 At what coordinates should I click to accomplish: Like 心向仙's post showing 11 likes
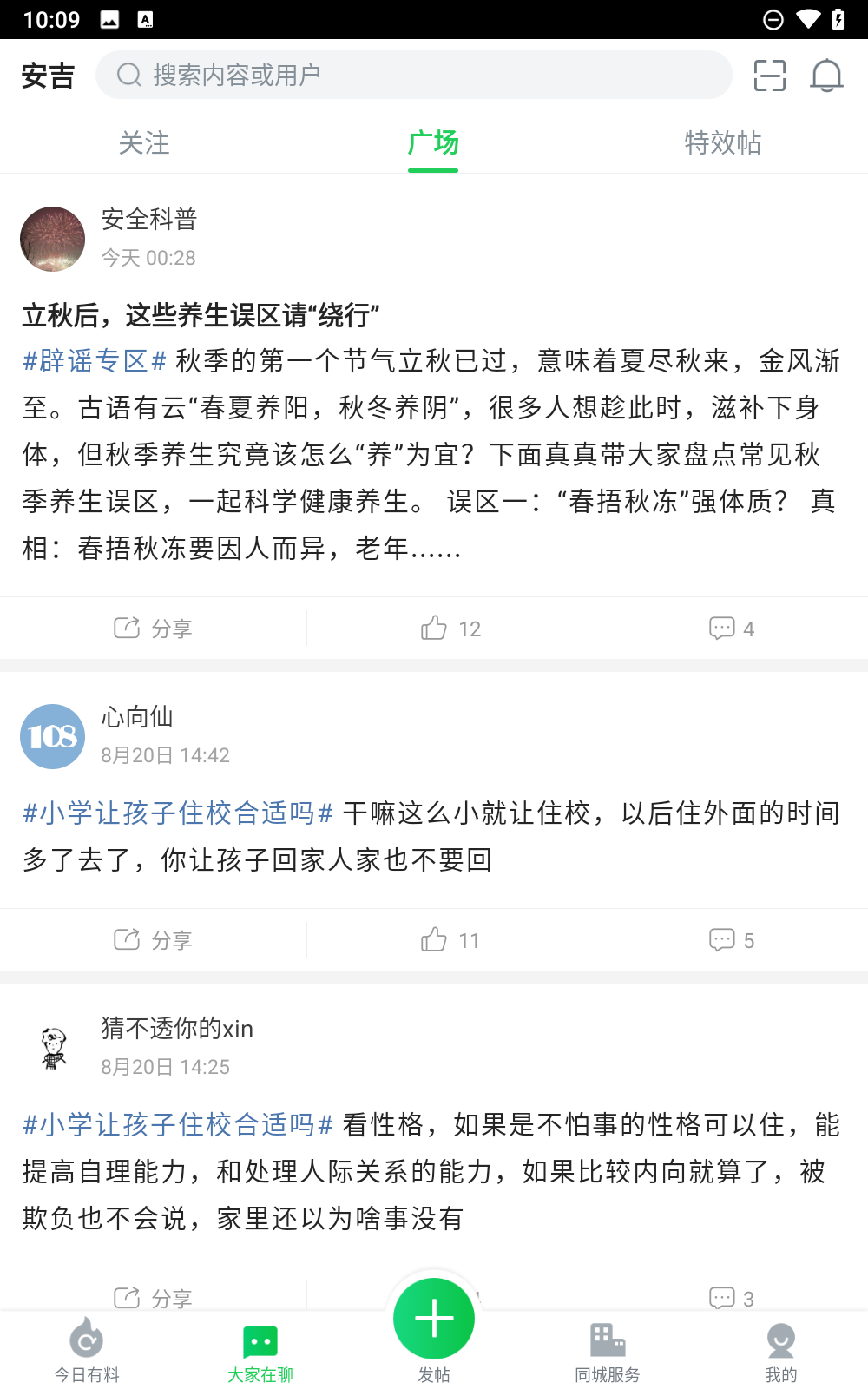tap(449, 939)
